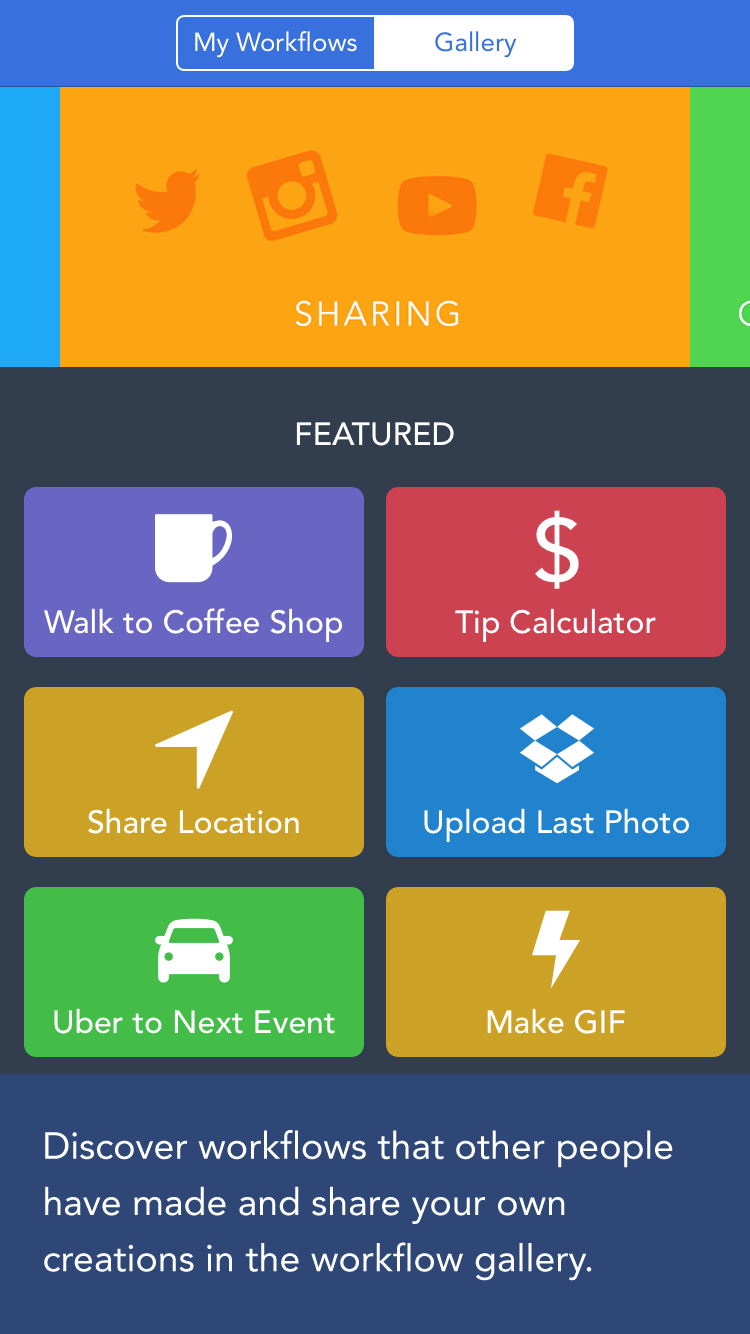750x1334 pixels.
Task: Open the Walk to Coffee Shop workflow
Action: tap(194, 572)
